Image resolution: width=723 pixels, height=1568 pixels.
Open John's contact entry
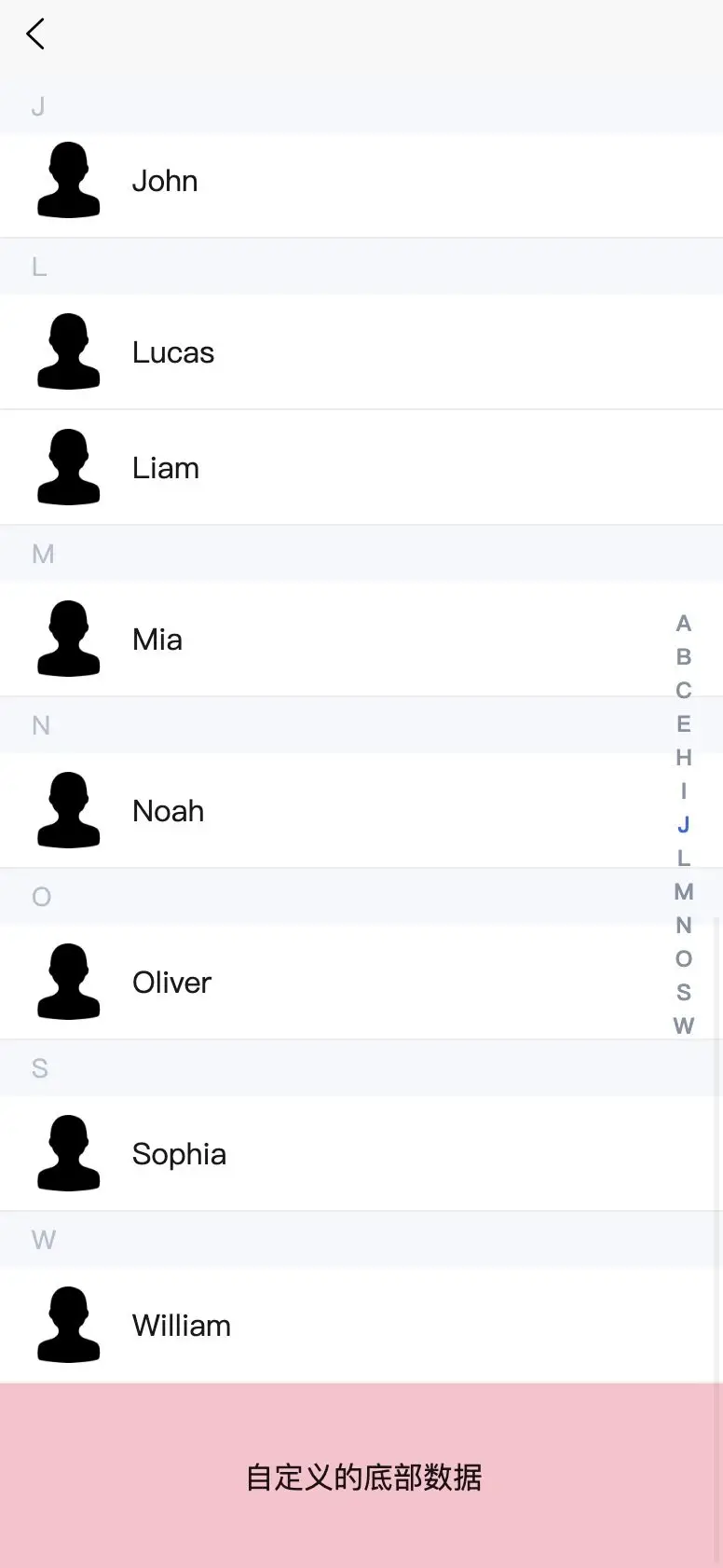pyautogui.click(x=361, y=181)
